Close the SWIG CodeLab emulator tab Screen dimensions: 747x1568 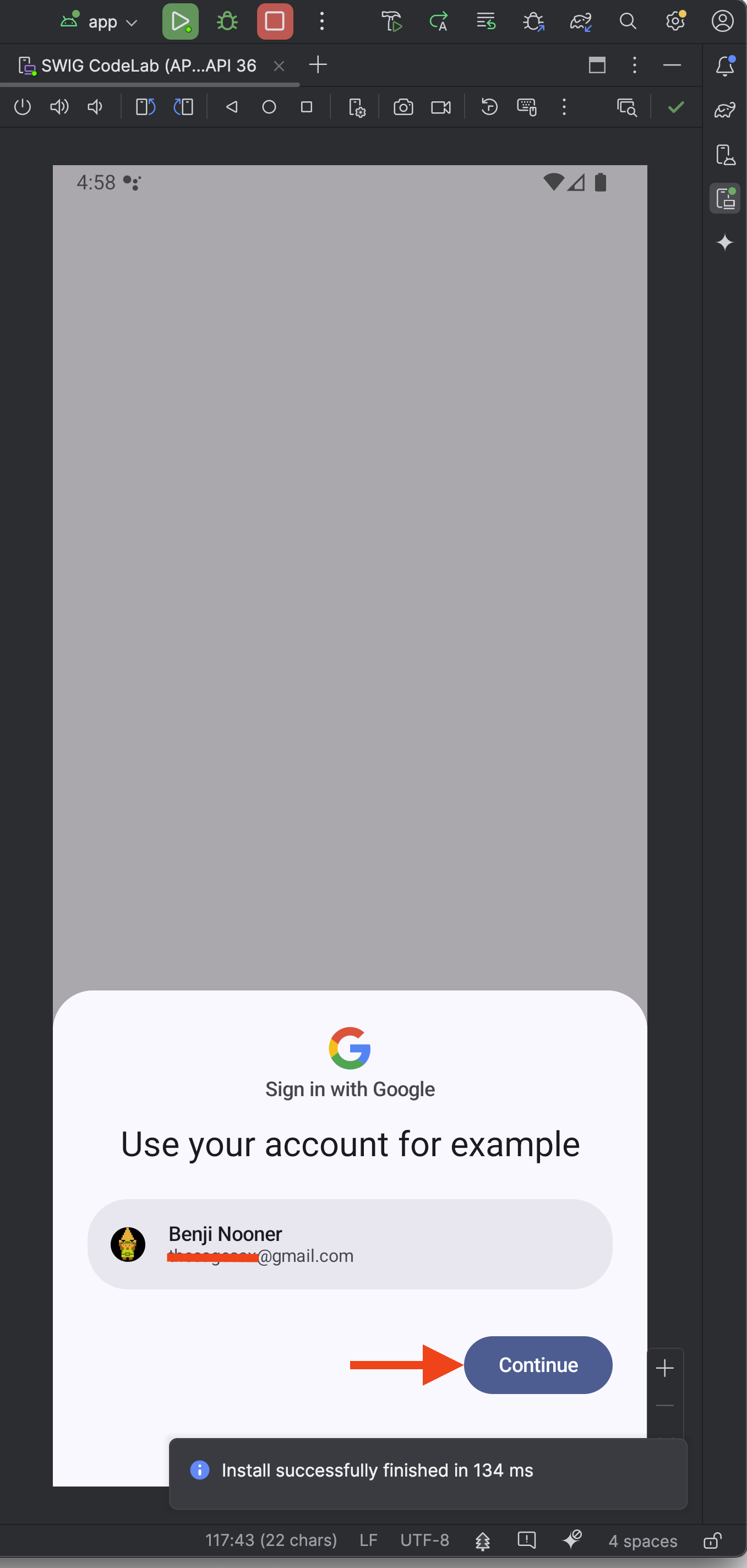coord(280,66)
